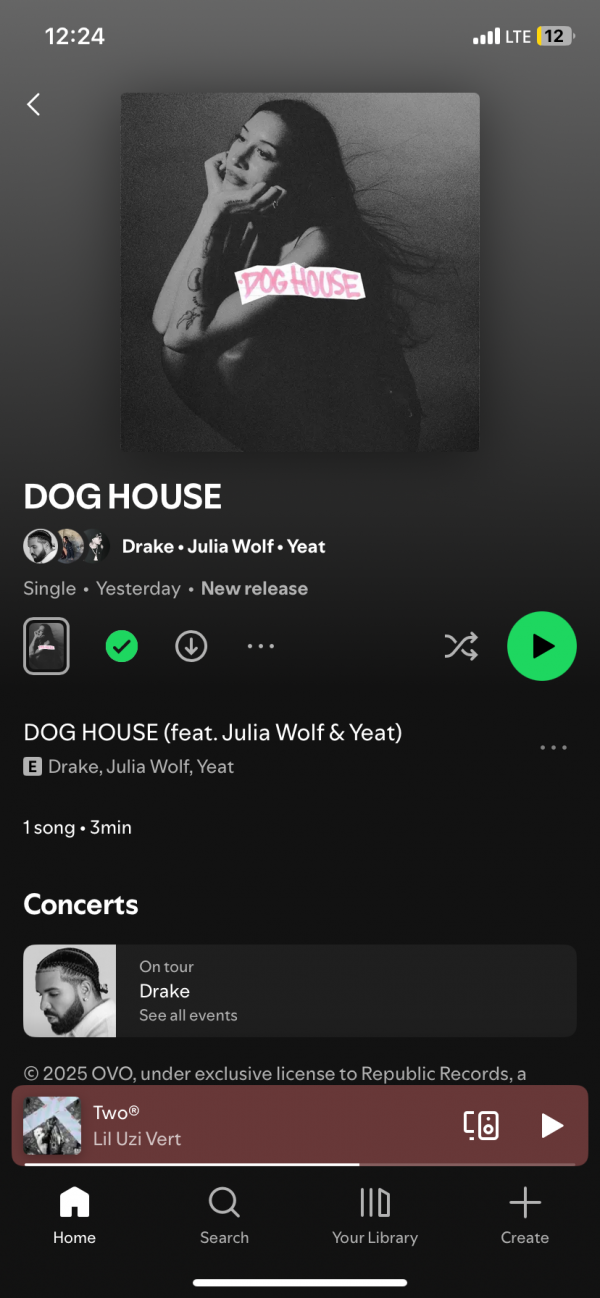Open the Create tab
This screenshot has width=600, height=1298.
pyautogui.click(x=525, y=1215)
